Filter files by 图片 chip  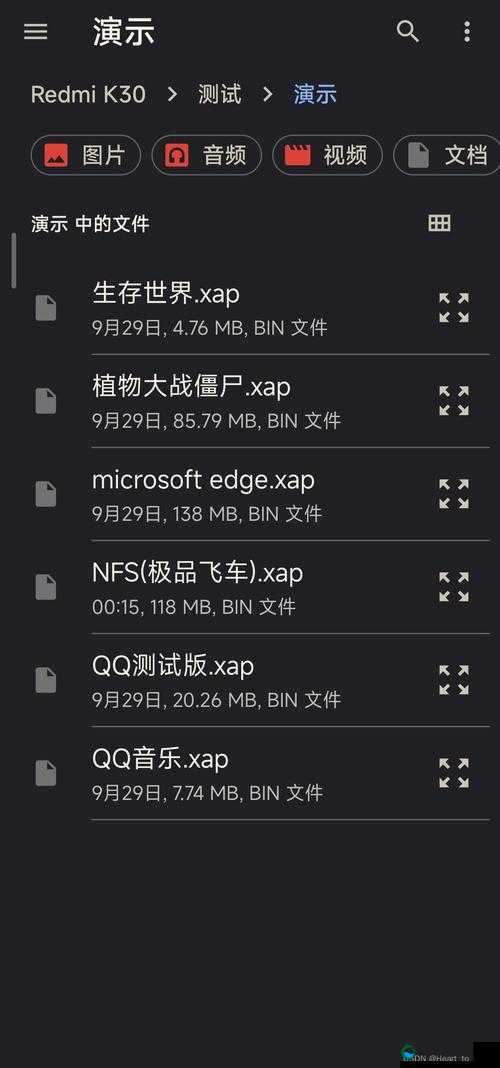click(86, 155)
